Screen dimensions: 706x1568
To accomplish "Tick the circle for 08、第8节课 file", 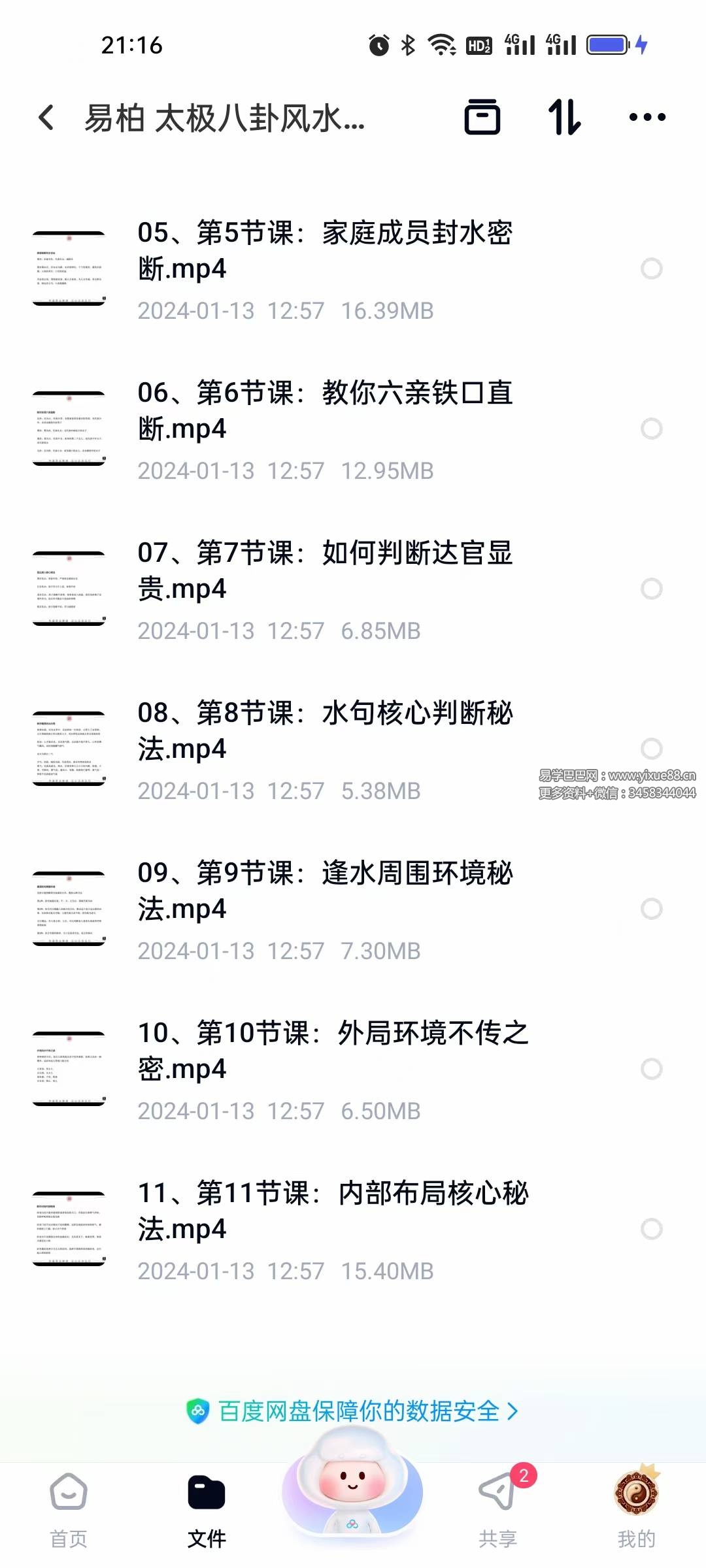I will pyautogui.click(x=651, y=748).
